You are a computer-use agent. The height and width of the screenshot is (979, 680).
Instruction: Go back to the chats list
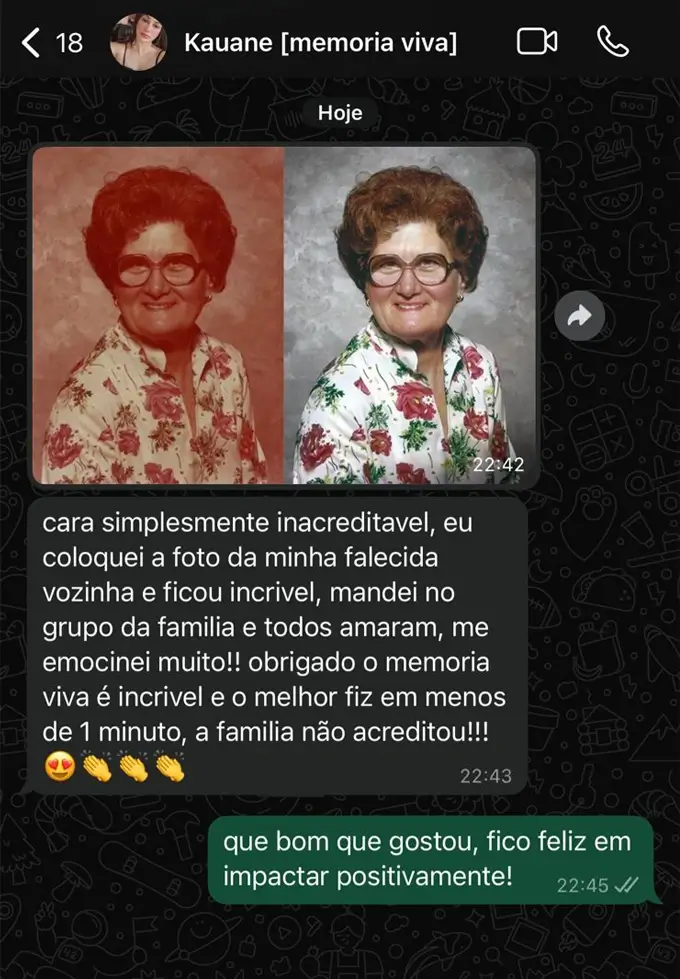(33, 42)
